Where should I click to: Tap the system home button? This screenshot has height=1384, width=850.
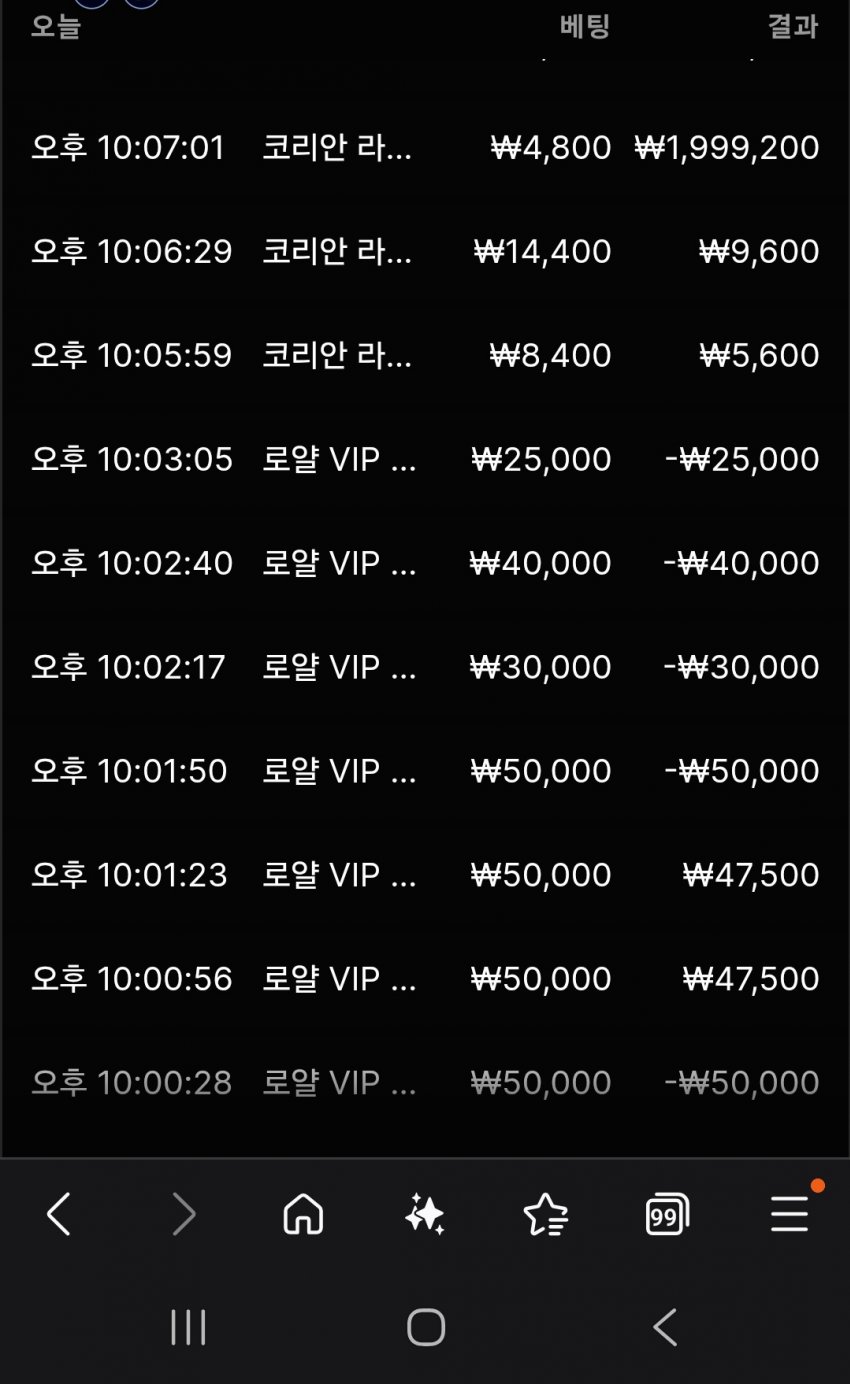coord(425,1328)
